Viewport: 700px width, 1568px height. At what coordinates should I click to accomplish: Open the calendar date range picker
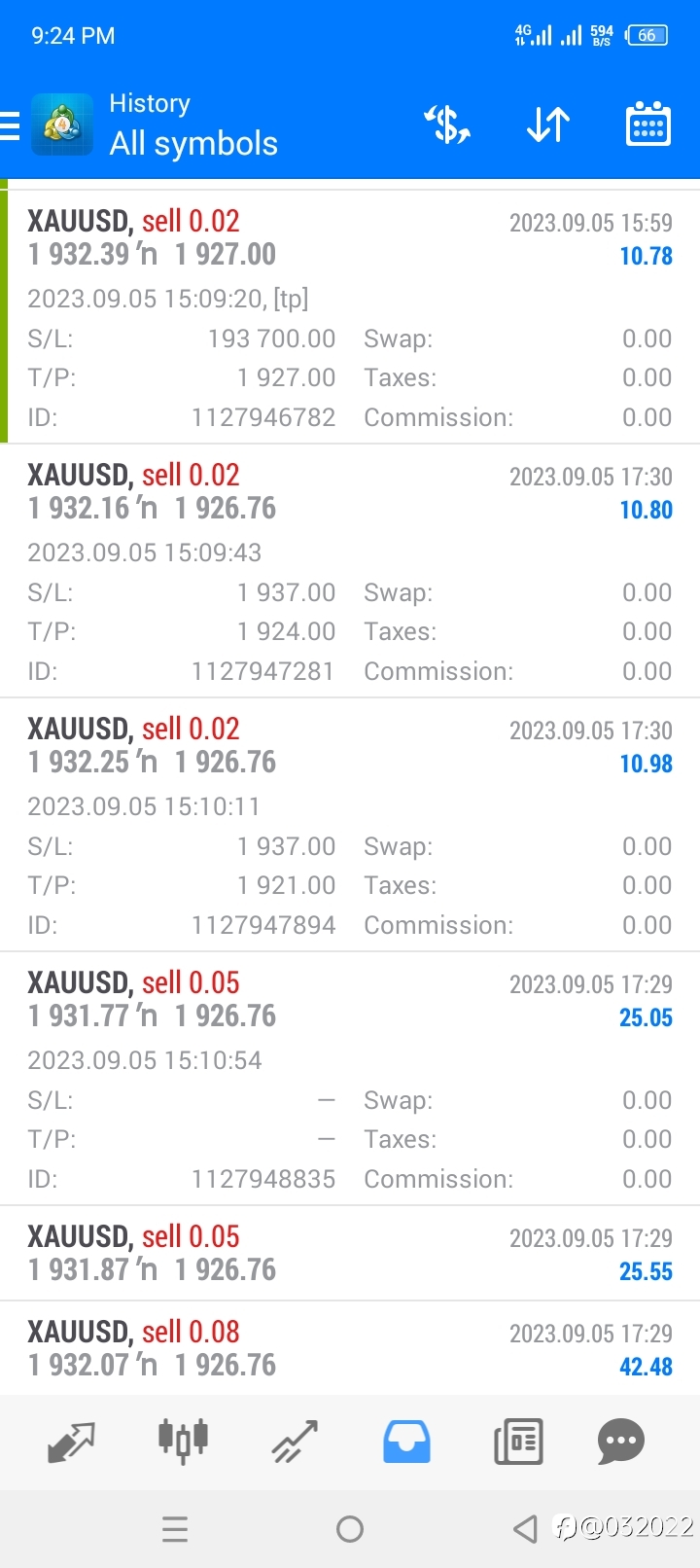[647, 124]
